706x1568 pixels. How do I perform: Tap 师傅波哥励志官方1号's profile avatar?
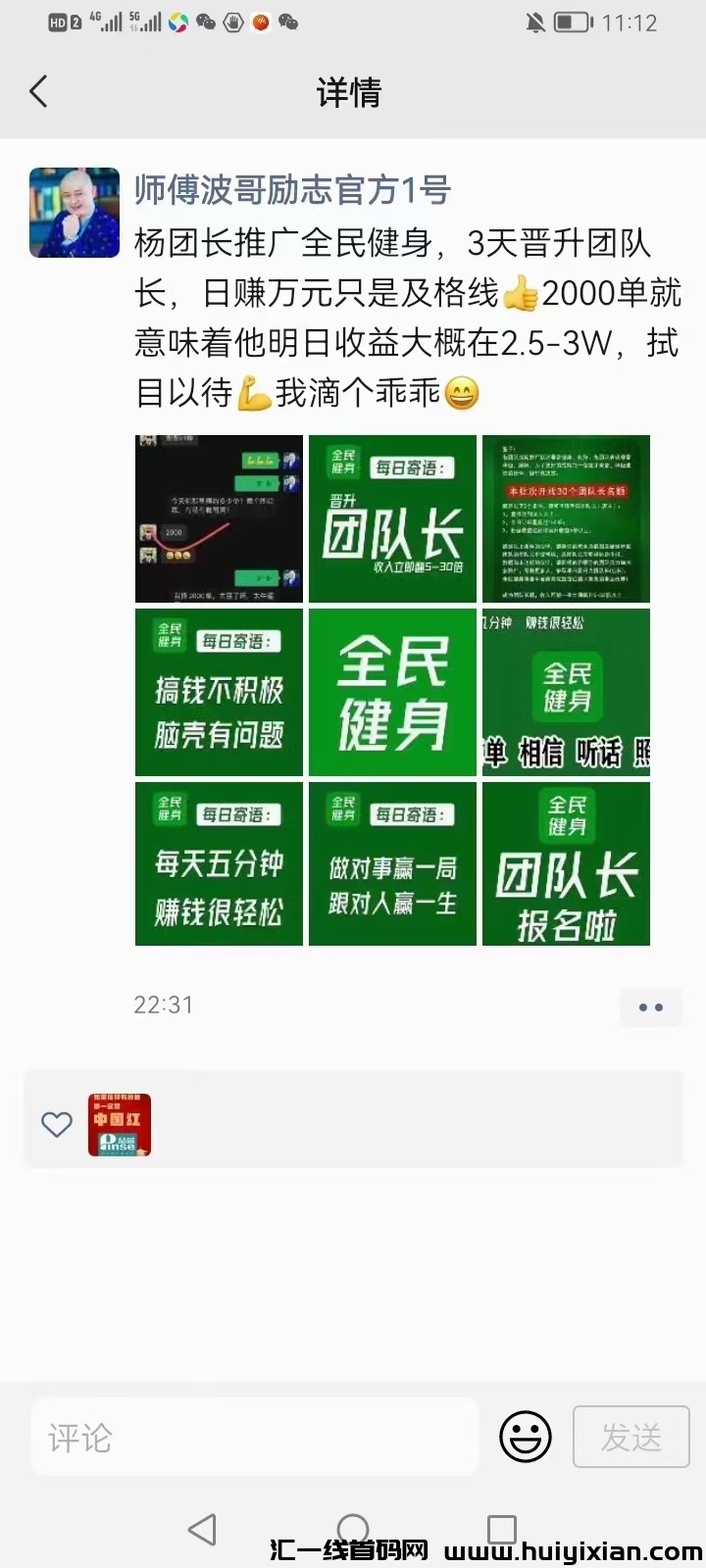coord(74,212)
